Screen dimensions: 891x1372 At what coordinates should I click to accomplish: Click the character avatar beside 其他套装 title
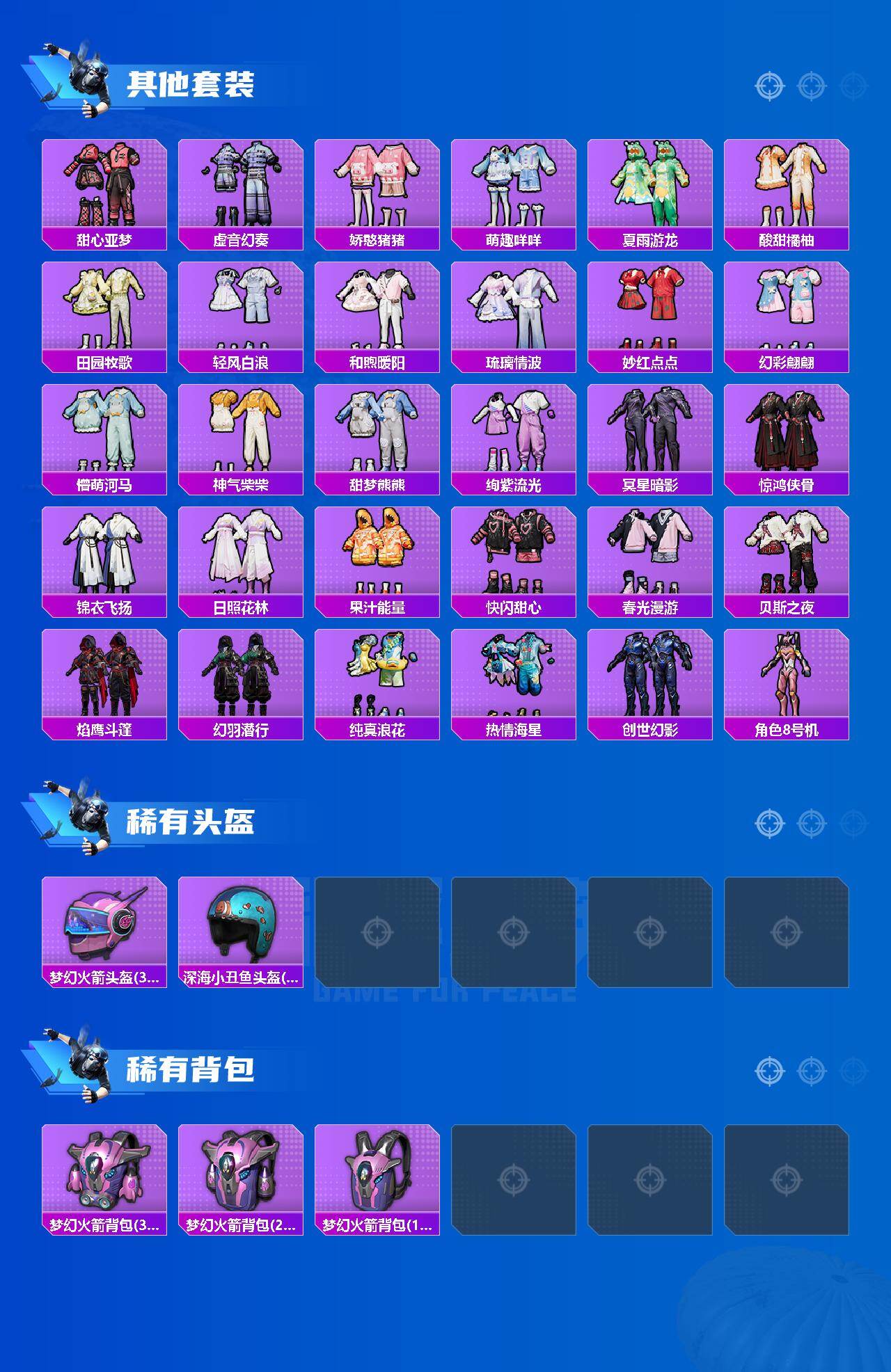(85, 77)
